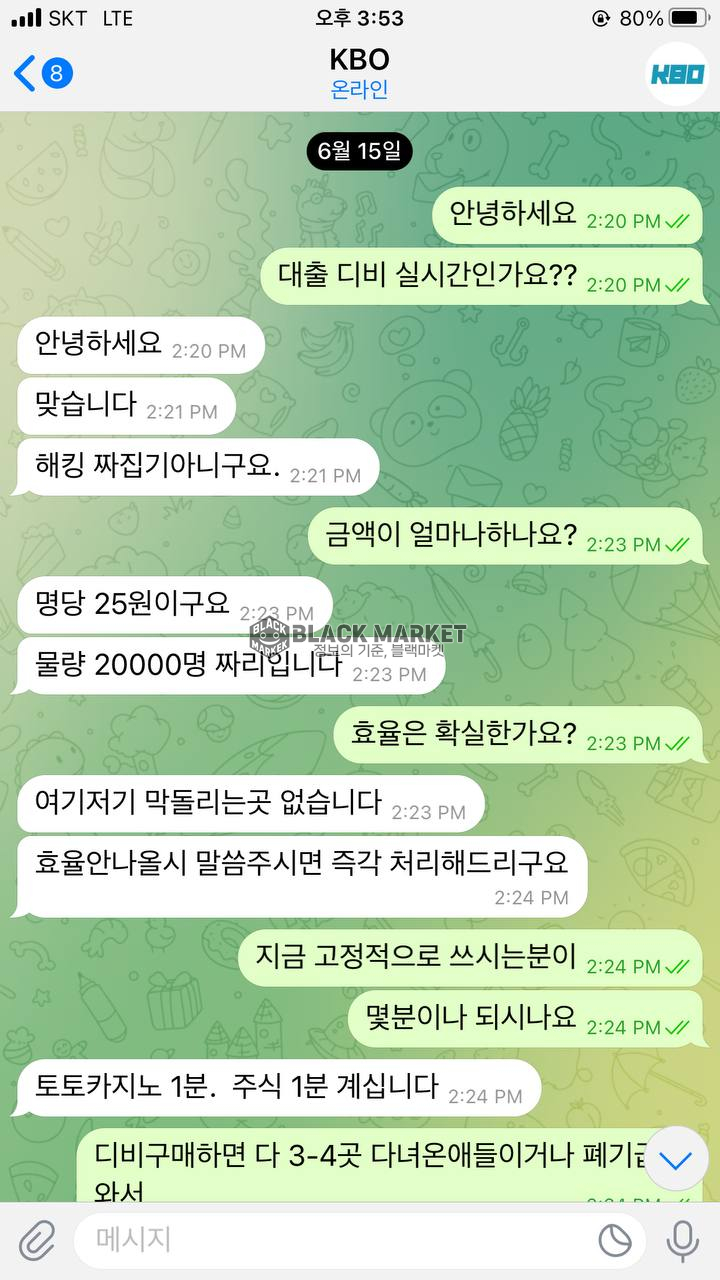The height and width of the screenshot is (1280, 720).
Task: Go back to the chat list
Action: click(40, 73)
